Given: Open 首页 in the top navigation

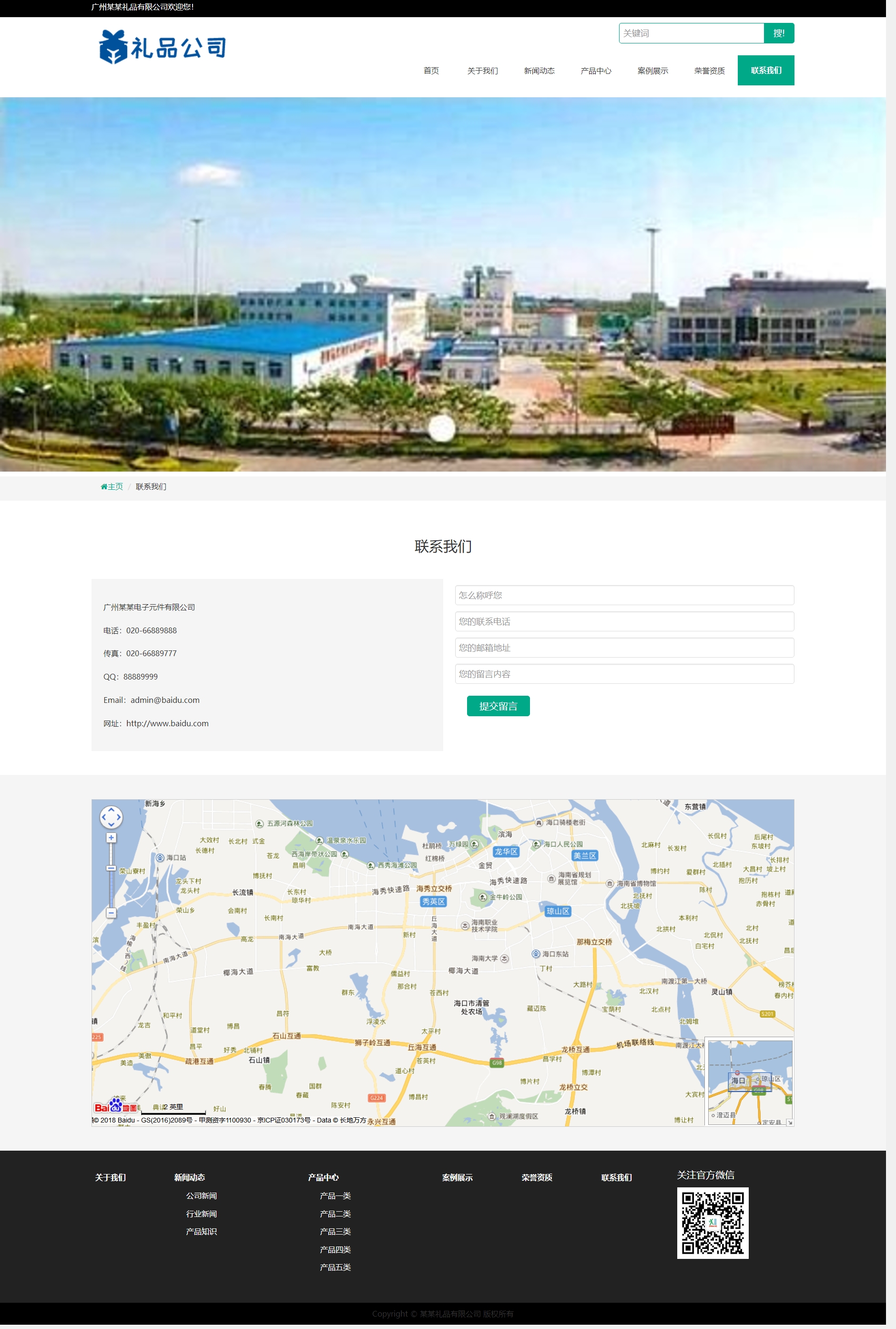Looking at the screenshot, I should tap(431, 71).
